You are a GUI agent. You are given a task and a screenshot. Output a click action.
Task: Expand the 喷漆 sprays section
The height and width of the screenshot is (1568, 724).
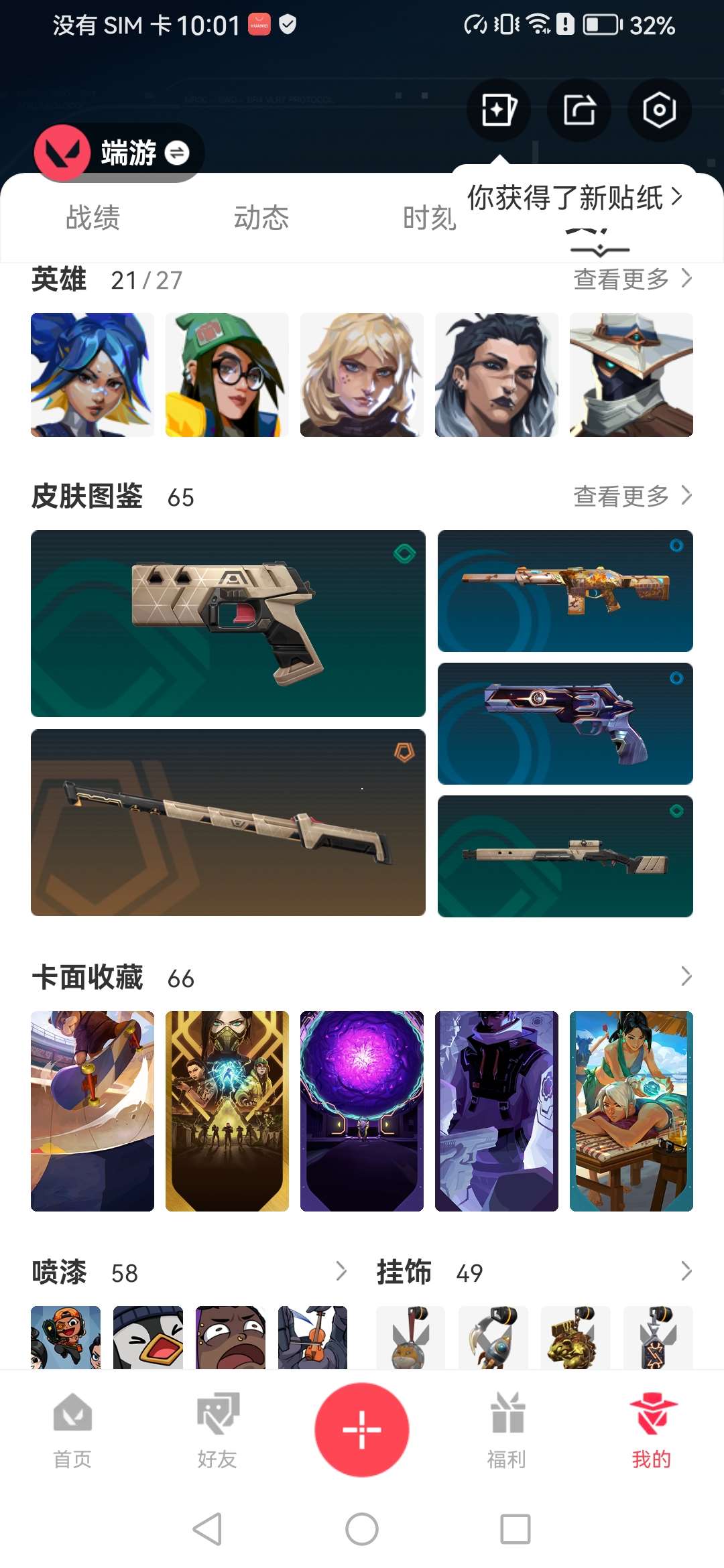point(341,1271)
